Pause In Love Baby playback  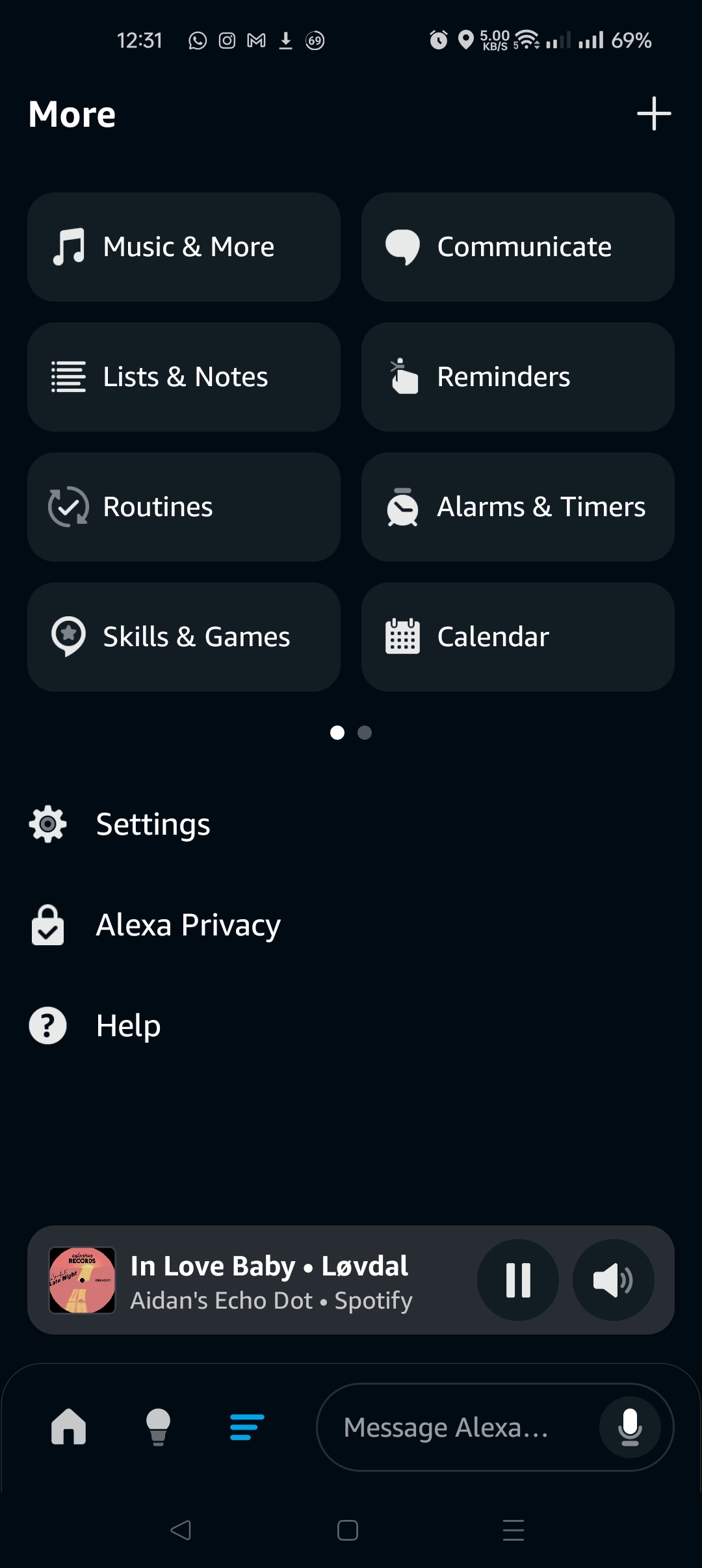pyautogui.click(x=518, y=1280)
